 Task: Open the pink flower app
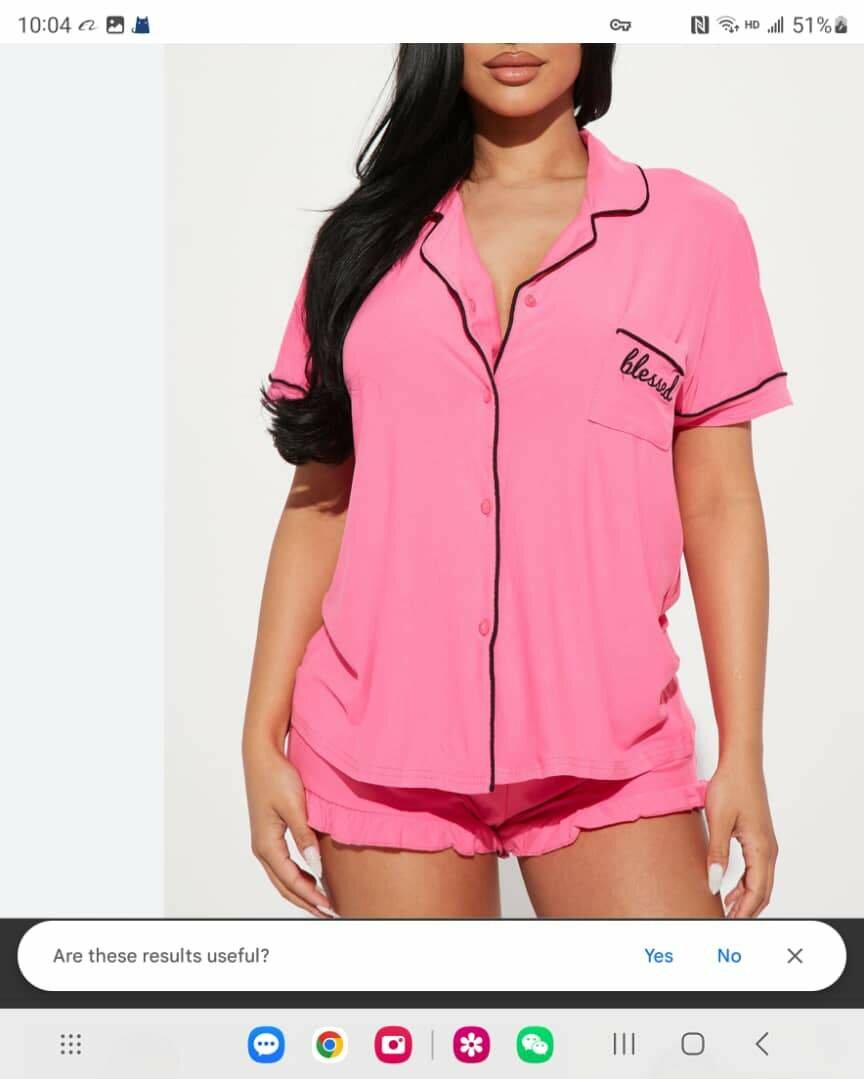472,1043
